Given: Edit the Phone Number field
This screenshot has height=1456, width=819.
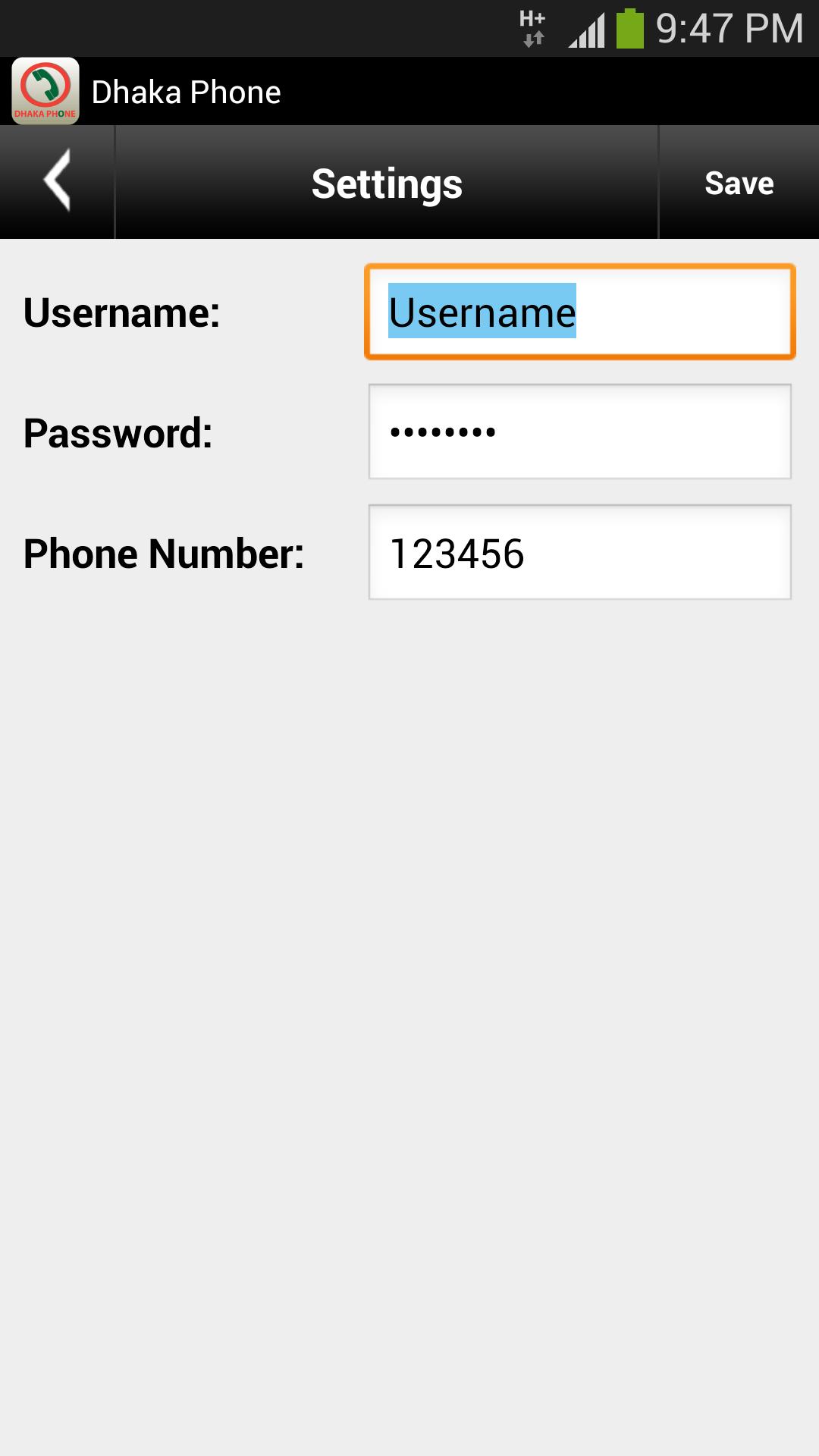Looking at the screenshot, I should (579, 552).
